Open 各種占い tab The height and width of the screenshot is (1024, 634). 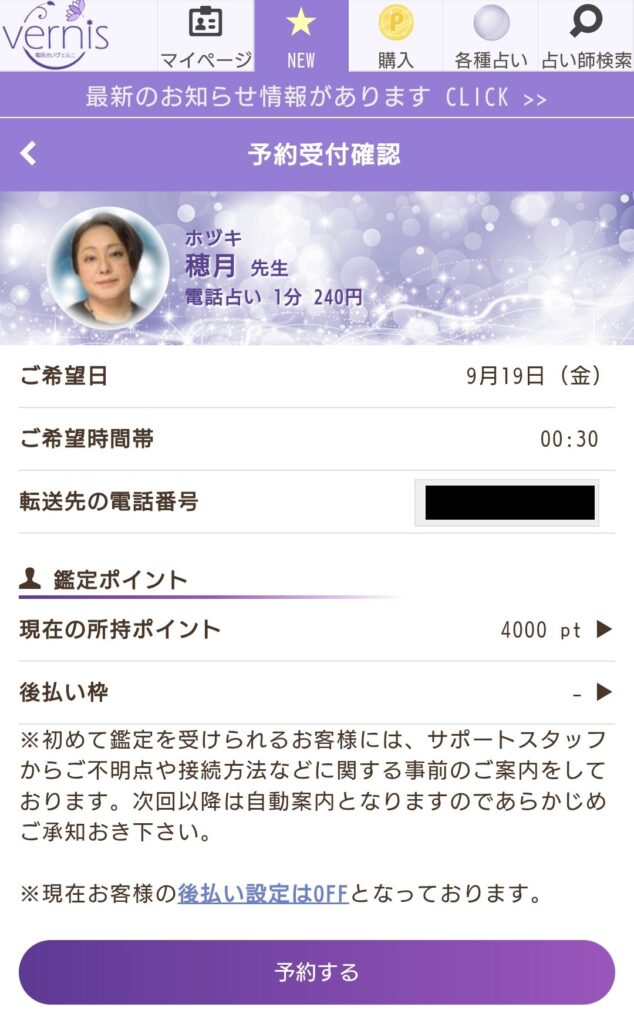(491, 36)
